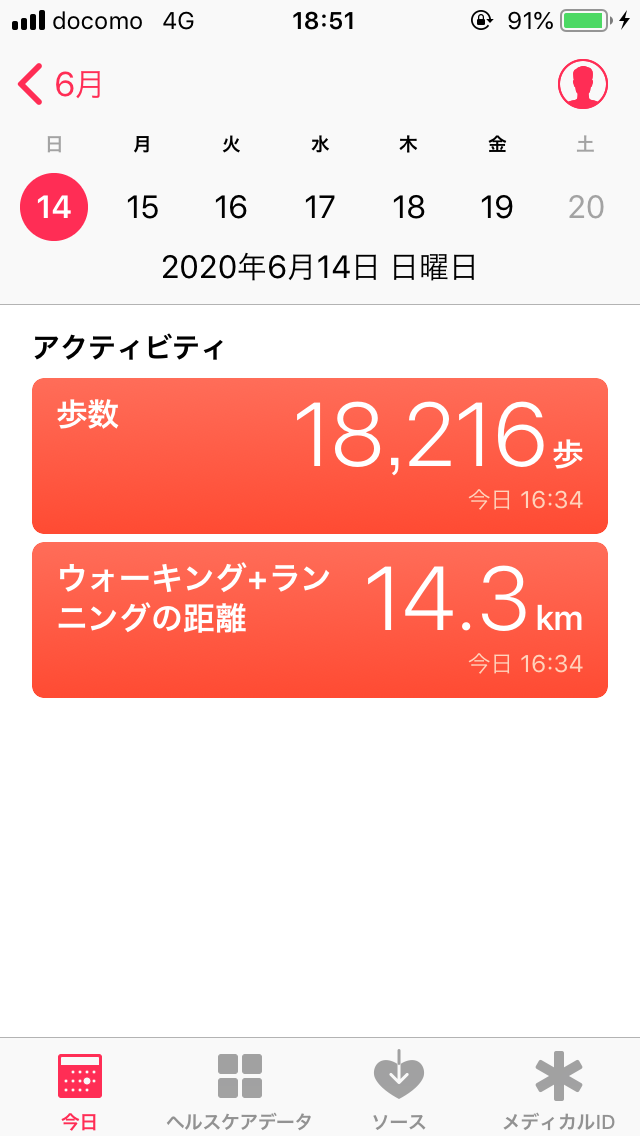Switch to the ソース tab
The height and width of the screenshot is (1136, 640).
tap(399, 1090)
